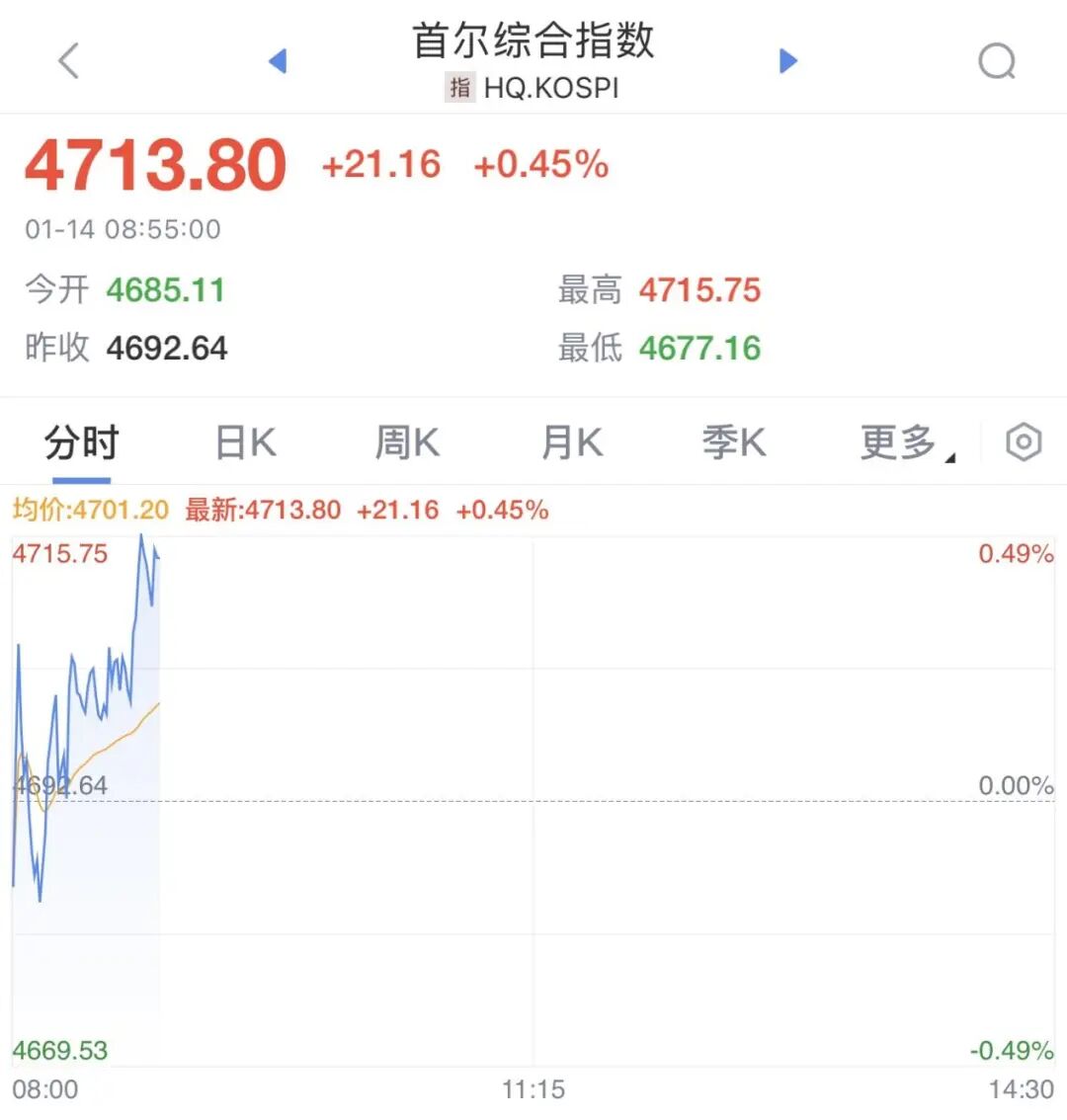The width and height of the screenshot is (1067, 1120).
Task: Click the previous close 4692.64 value
Action: coord(167,348)
